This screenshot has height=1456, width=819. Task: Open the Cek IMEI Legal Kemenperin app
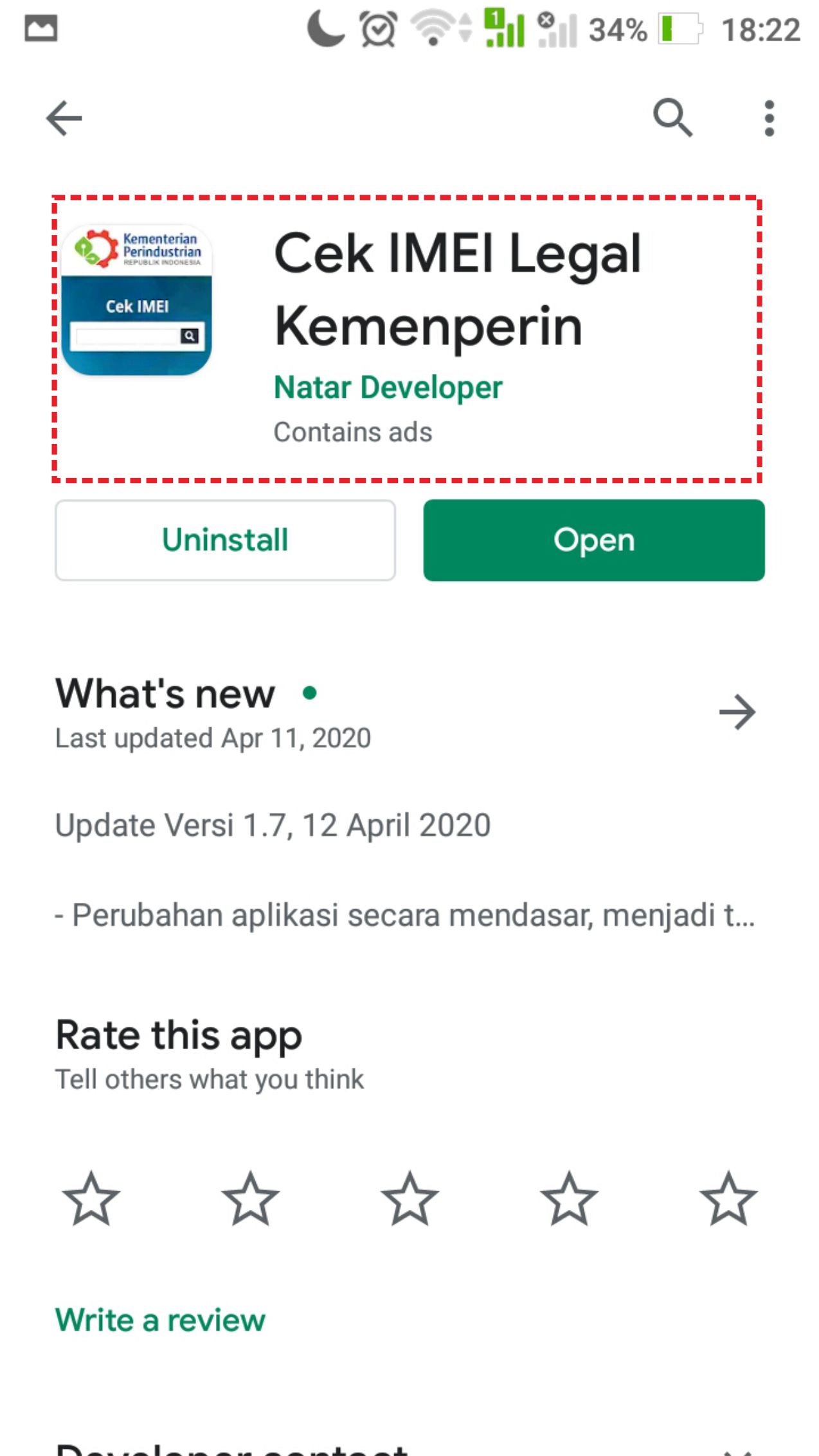(593, 540)
